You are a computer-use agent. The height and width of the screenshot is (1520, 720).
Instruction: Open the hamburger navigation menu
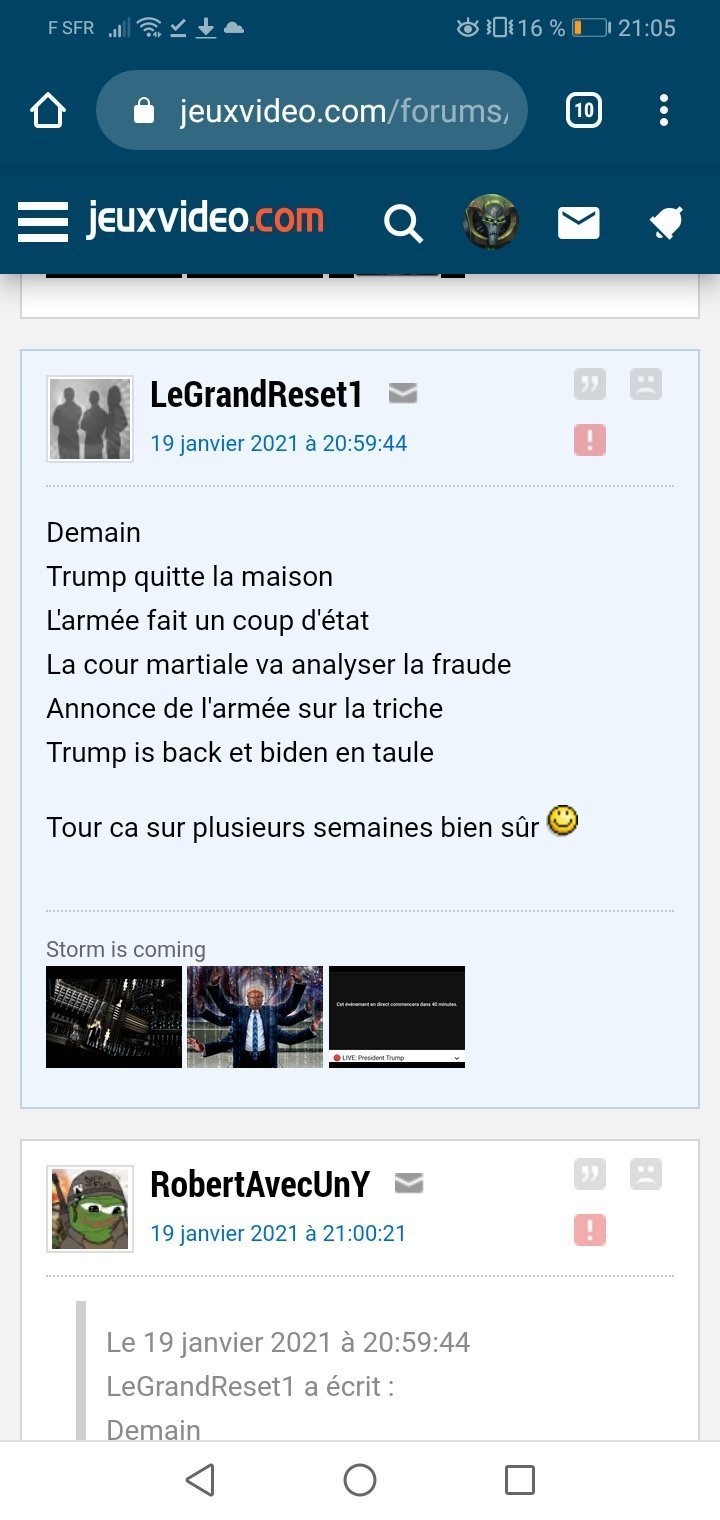tap(43, 222)
